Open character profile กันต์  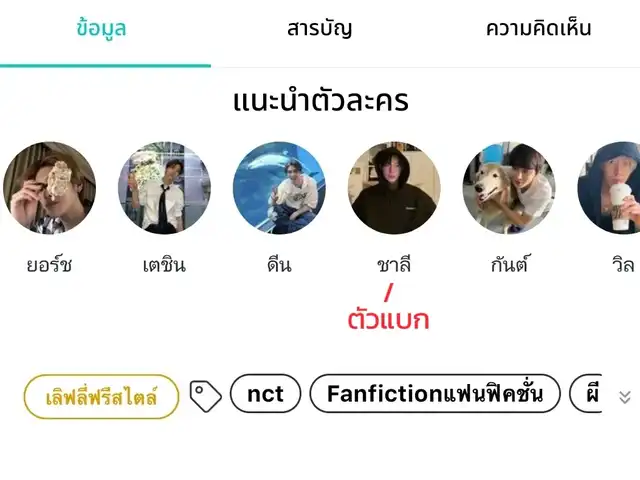click(x=509, y=188)
